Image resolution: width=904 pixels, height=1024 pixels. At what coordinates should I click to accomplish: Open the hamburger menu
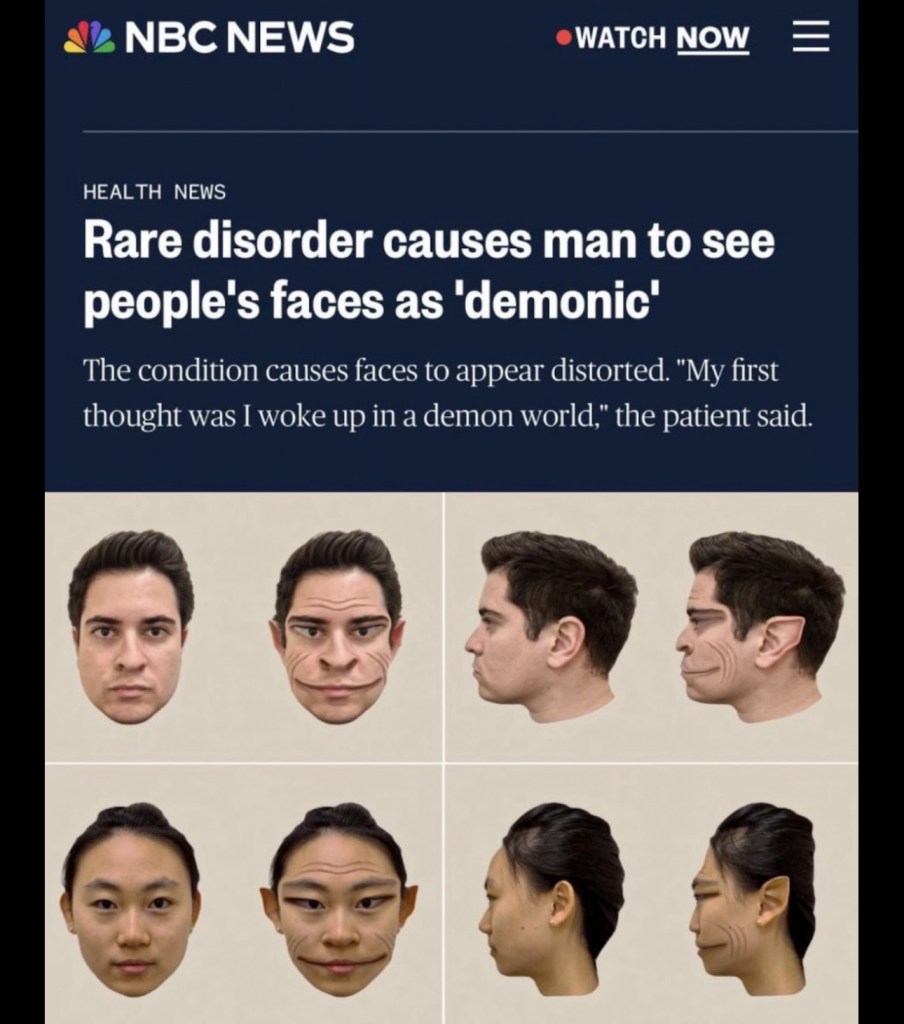(x=811, y=39)
